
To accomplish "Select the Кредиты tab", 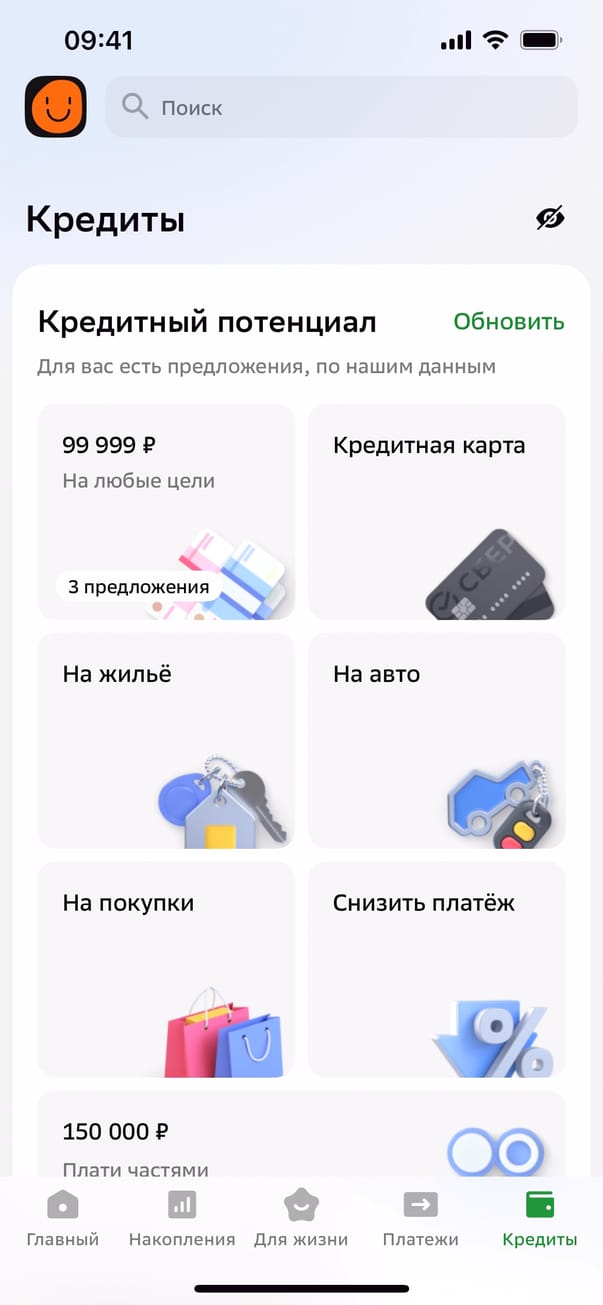I will pos(540,1219).
